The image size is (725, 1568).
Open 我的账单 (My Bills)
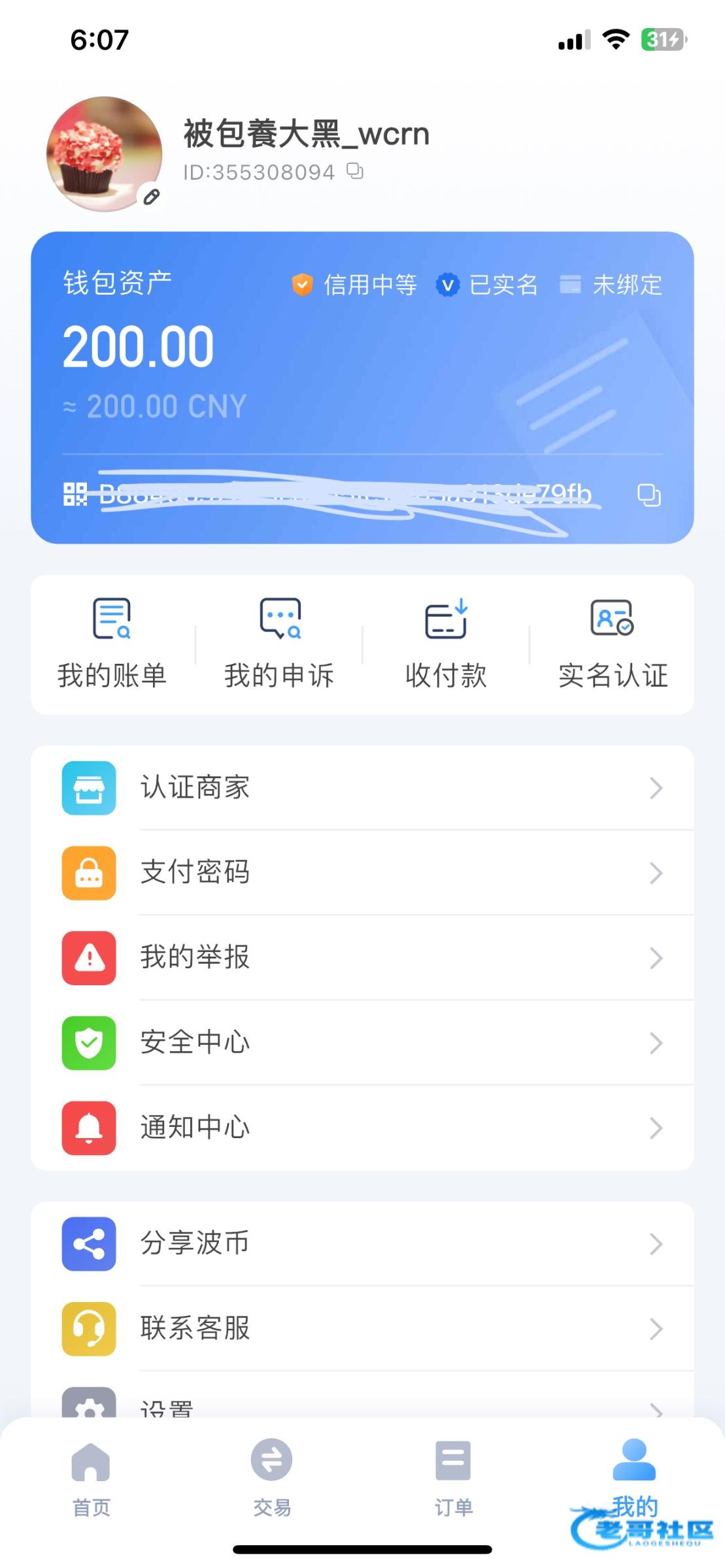(x=112, y=644)
